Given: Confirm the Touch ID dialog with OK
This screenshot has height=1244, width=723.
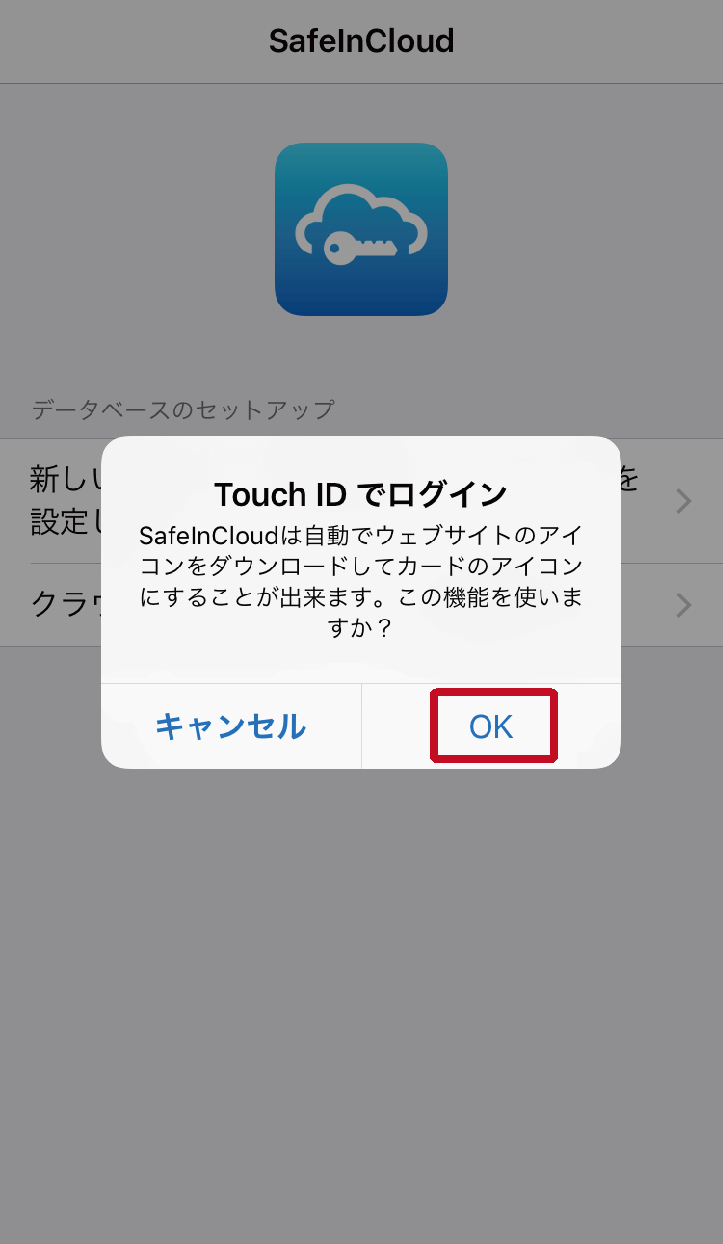Looking at the screenshot, I should [x=491, y=726].
